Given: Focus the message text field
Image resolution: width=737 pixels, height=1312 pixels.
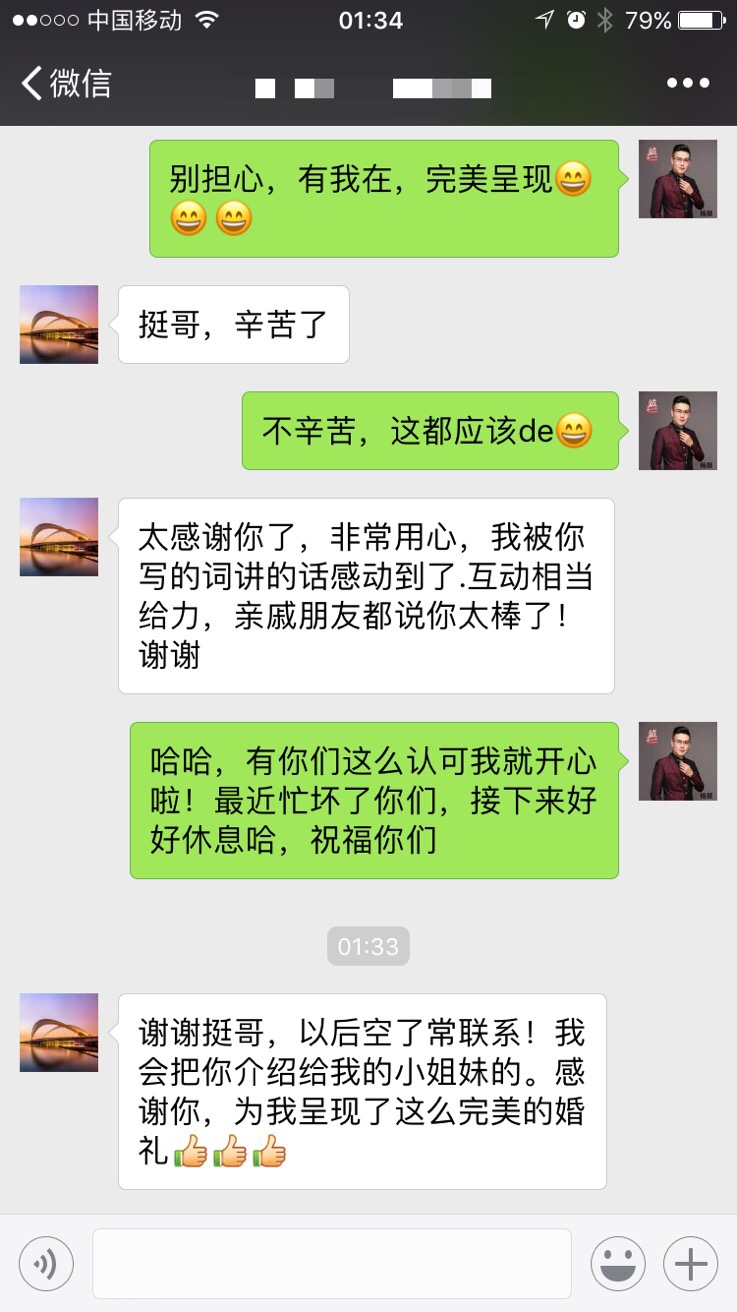Looking at the screenshot, I should (332, 1264).
